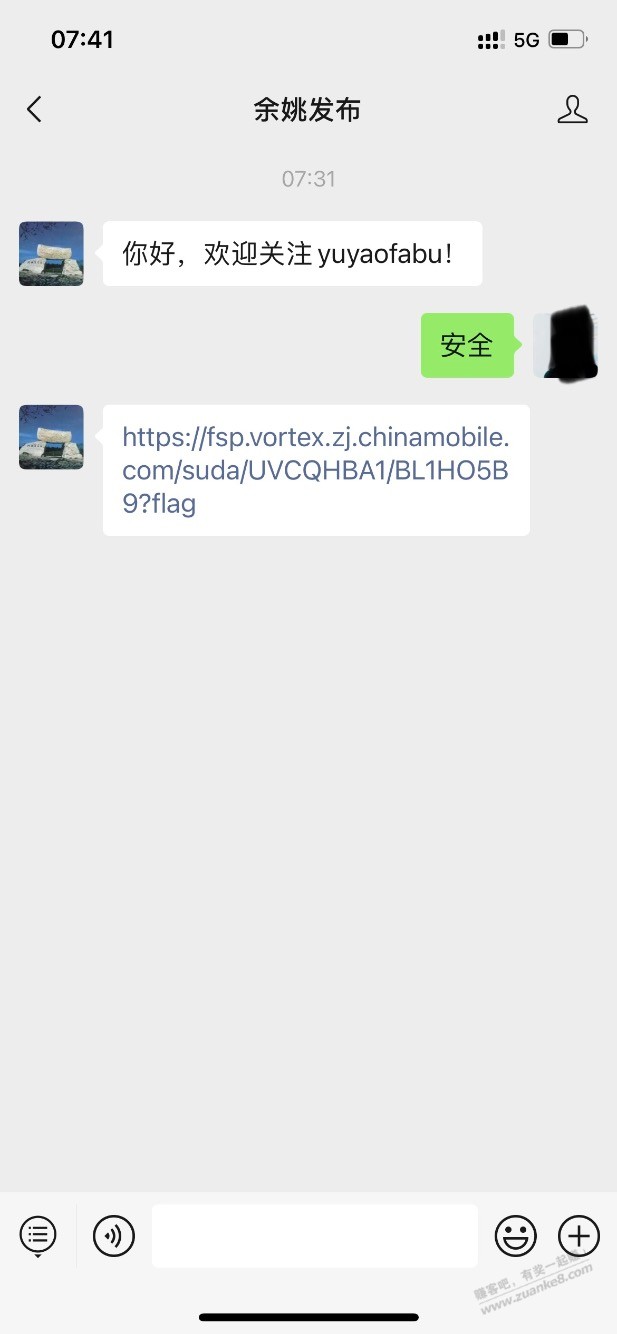
Task: Tap your own avatar next to 安全
Action: pyautogui.click(x=565, y=345)
